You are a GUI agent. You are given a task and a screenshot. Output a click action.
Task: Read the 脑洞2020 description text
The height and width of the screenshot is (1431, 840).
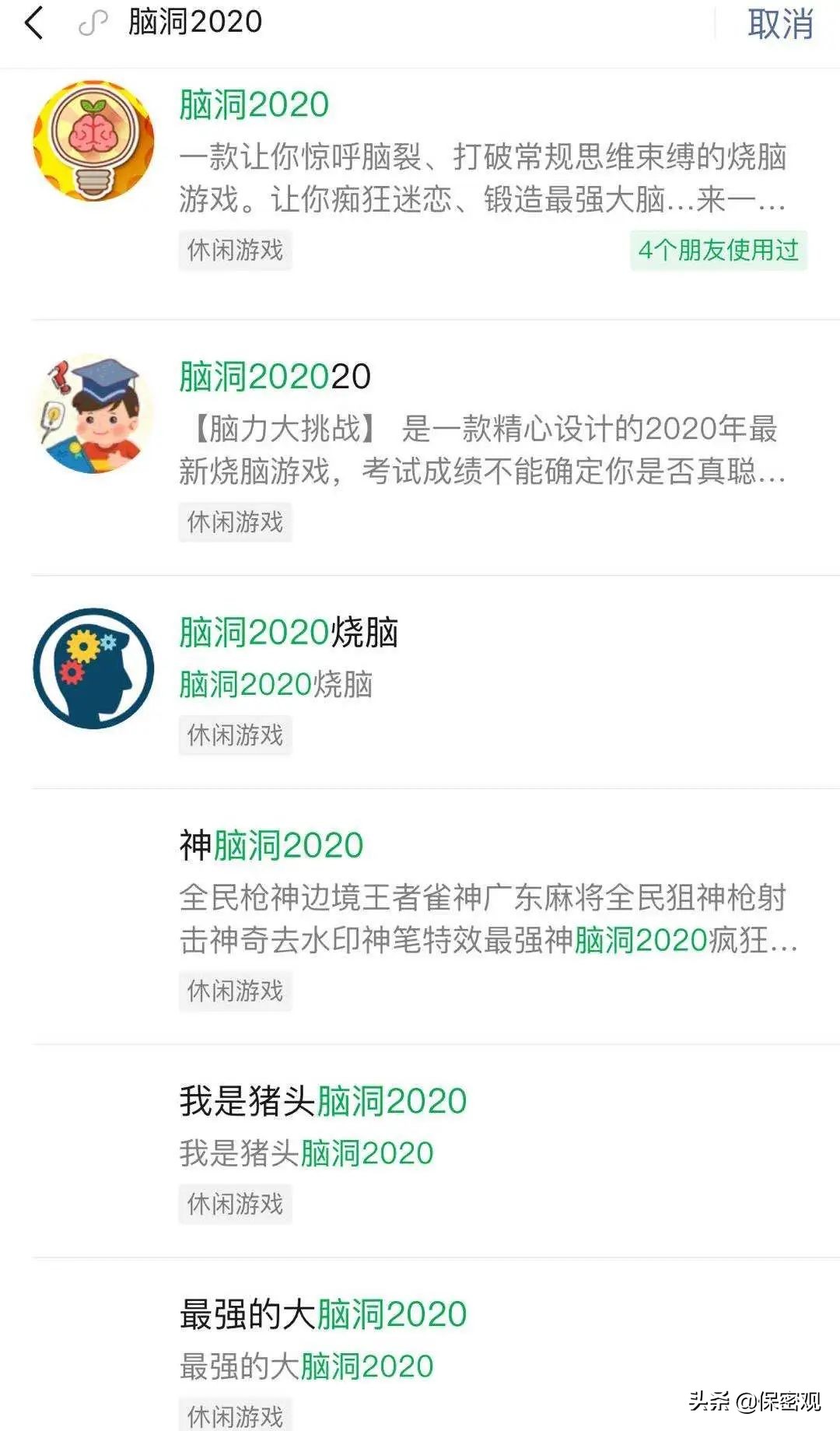click(482, 179)
